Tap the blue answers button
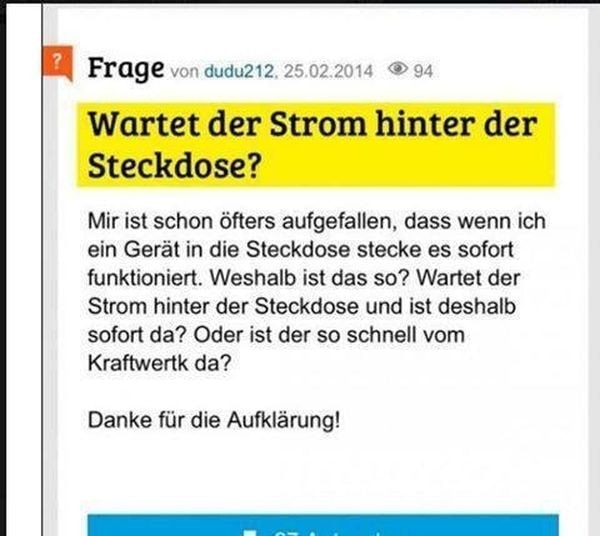 click(323, 526)
